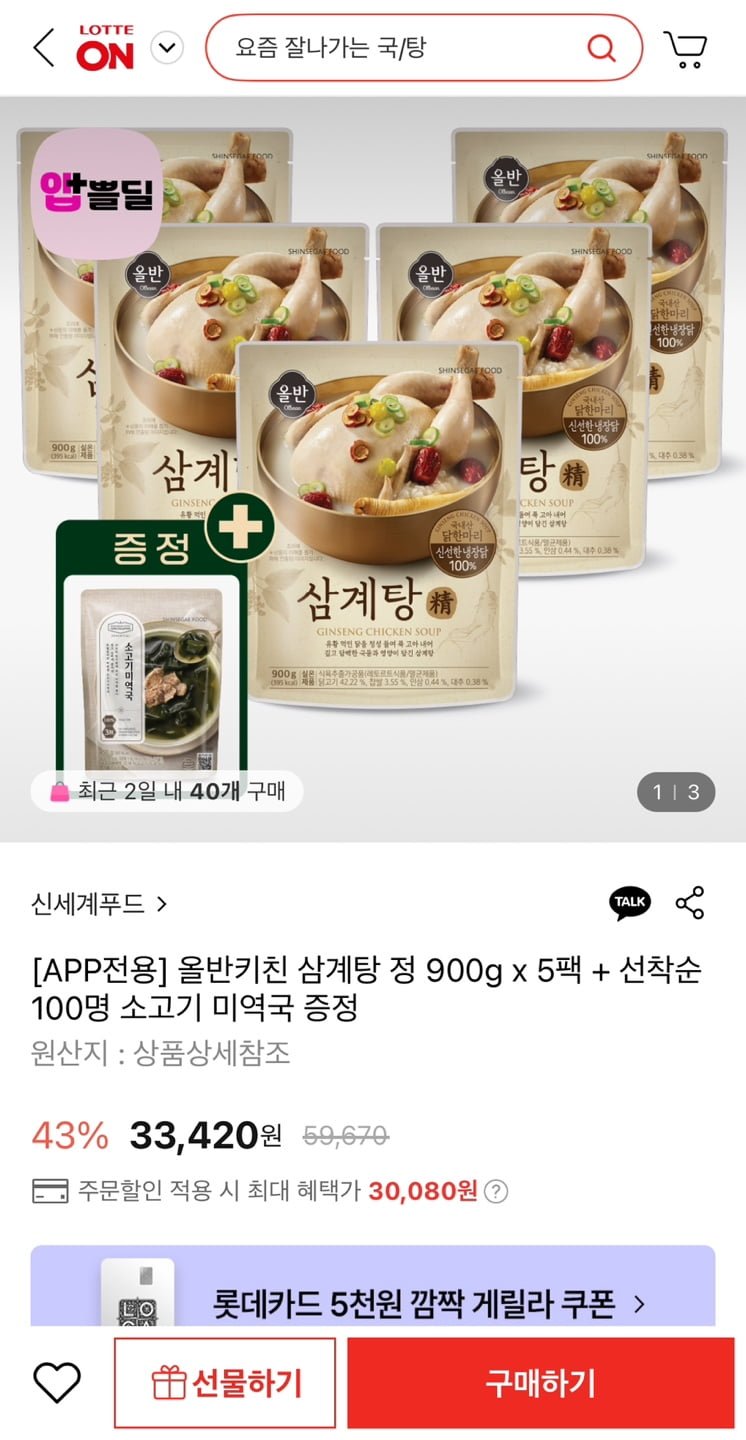Open the shopping cart
746x1440 pixels.
tap(685, 48)
